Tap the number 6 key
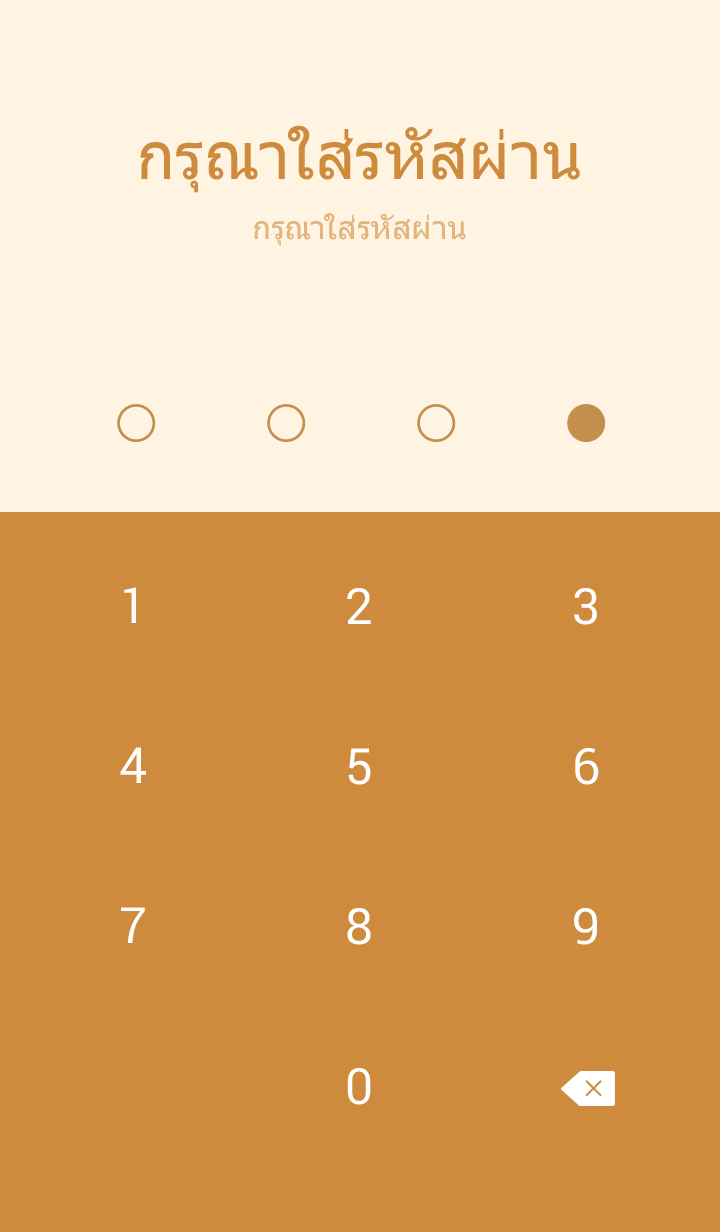This screenshot has width=720, height=1232. click(586, 767)
